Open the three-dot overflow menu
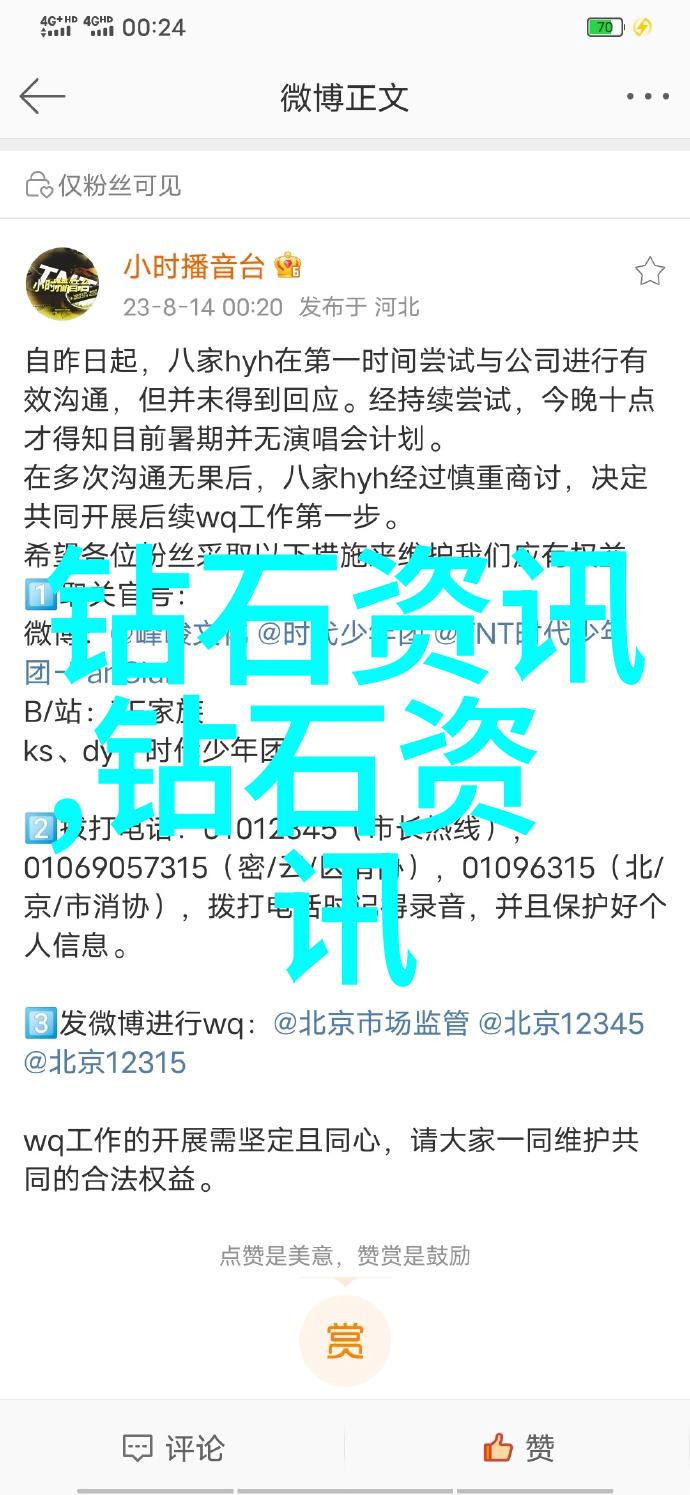The height and width of the screenshot is (1495, 690). [x=647, y=97]
